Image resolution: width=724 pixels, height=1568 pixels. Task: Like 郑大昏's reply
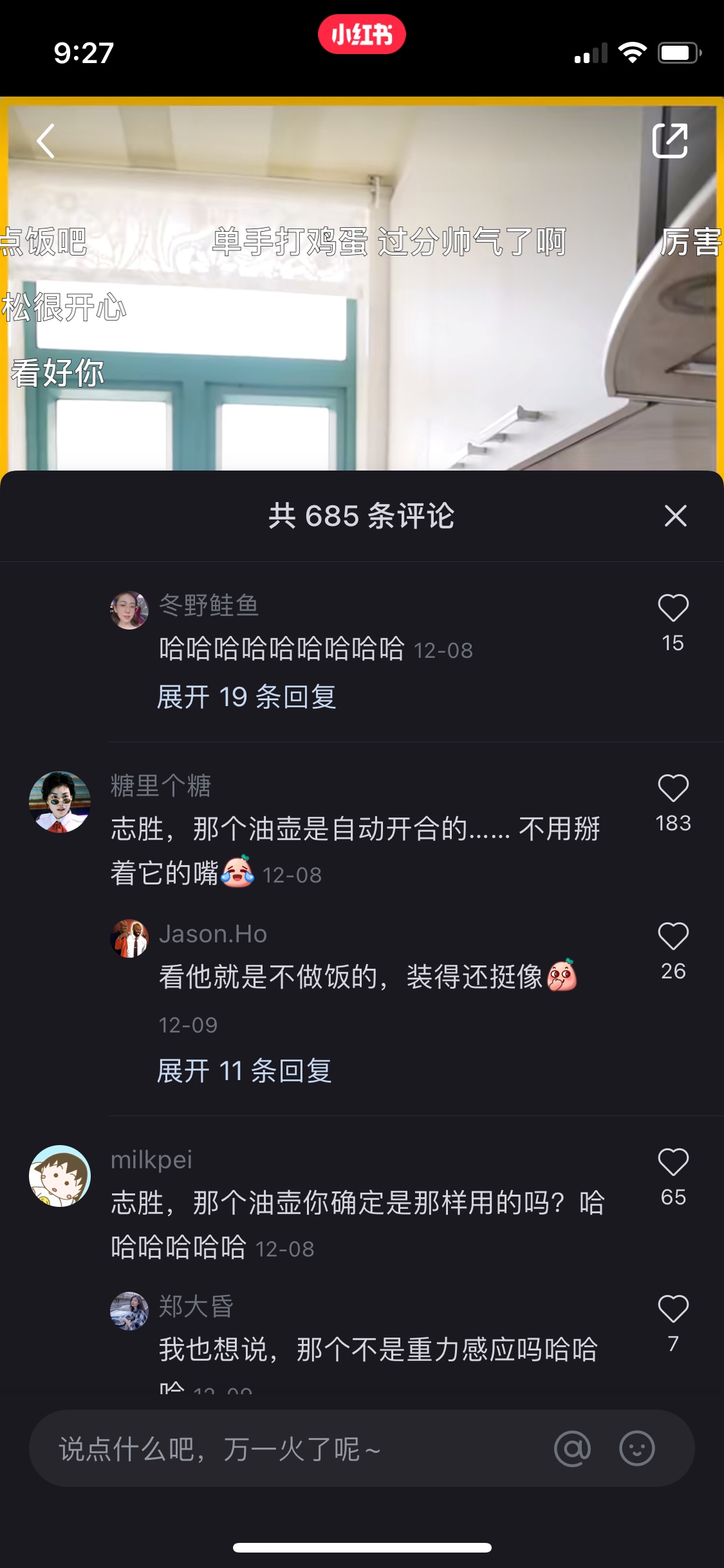point(673,1309)
